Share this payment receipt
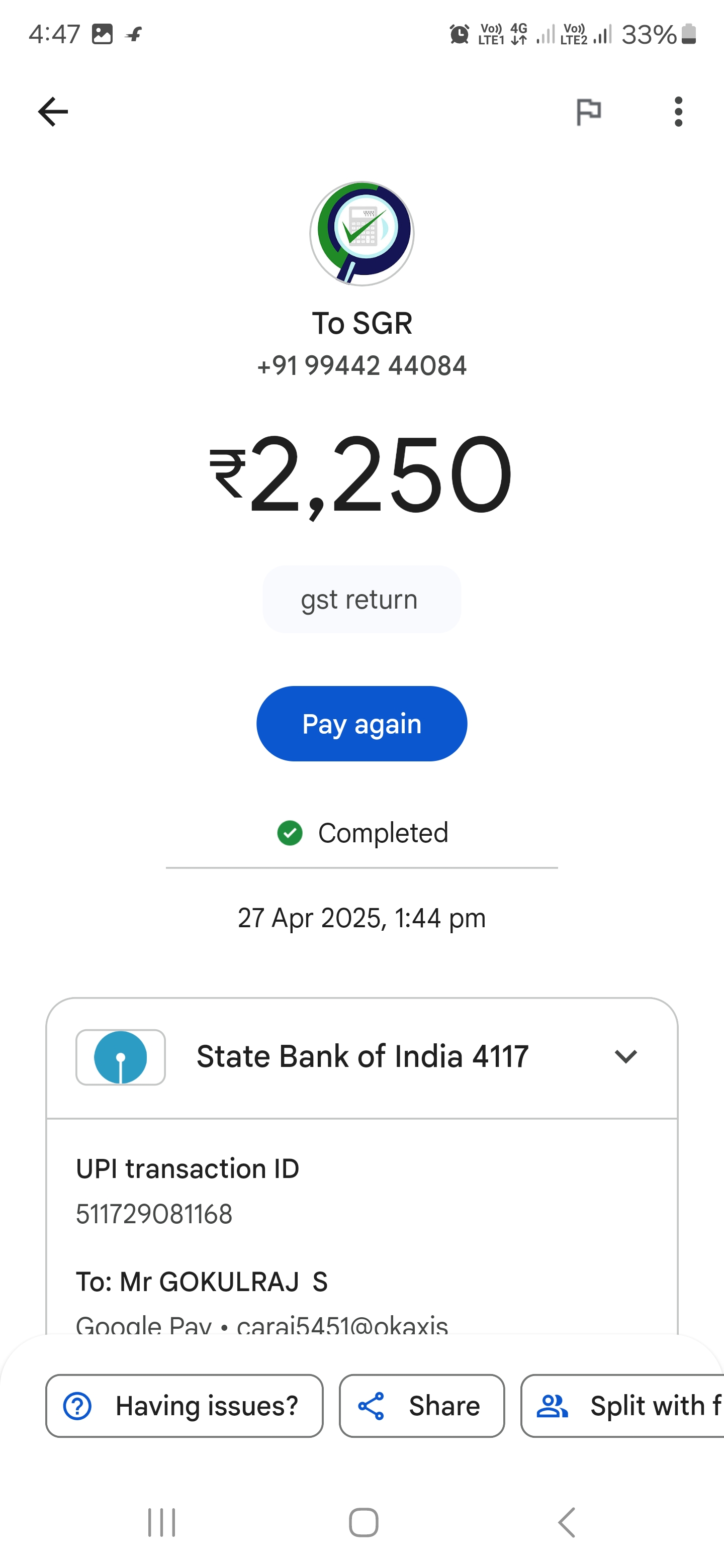The width and height of the screenshot is (724, 1568). pos(422,1406)
